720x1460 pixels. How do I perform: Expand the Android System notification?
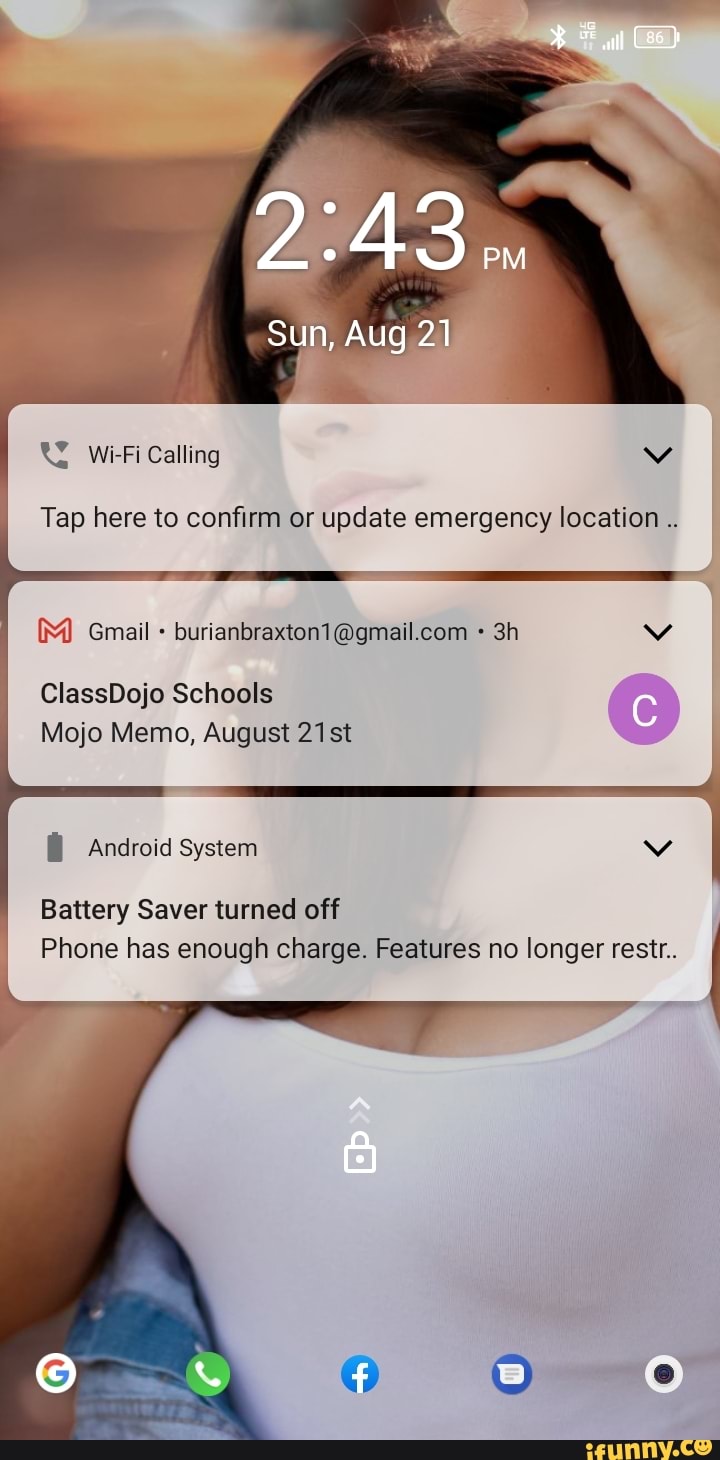tap(658, 848)
